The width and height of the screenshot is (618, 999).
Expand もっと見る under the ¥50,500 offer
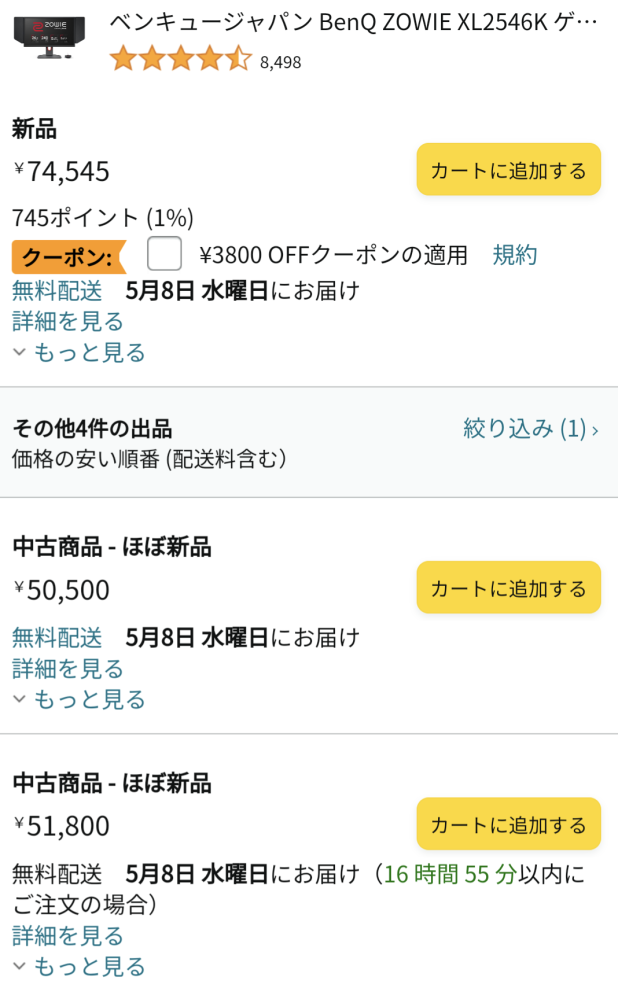[80, 699]
